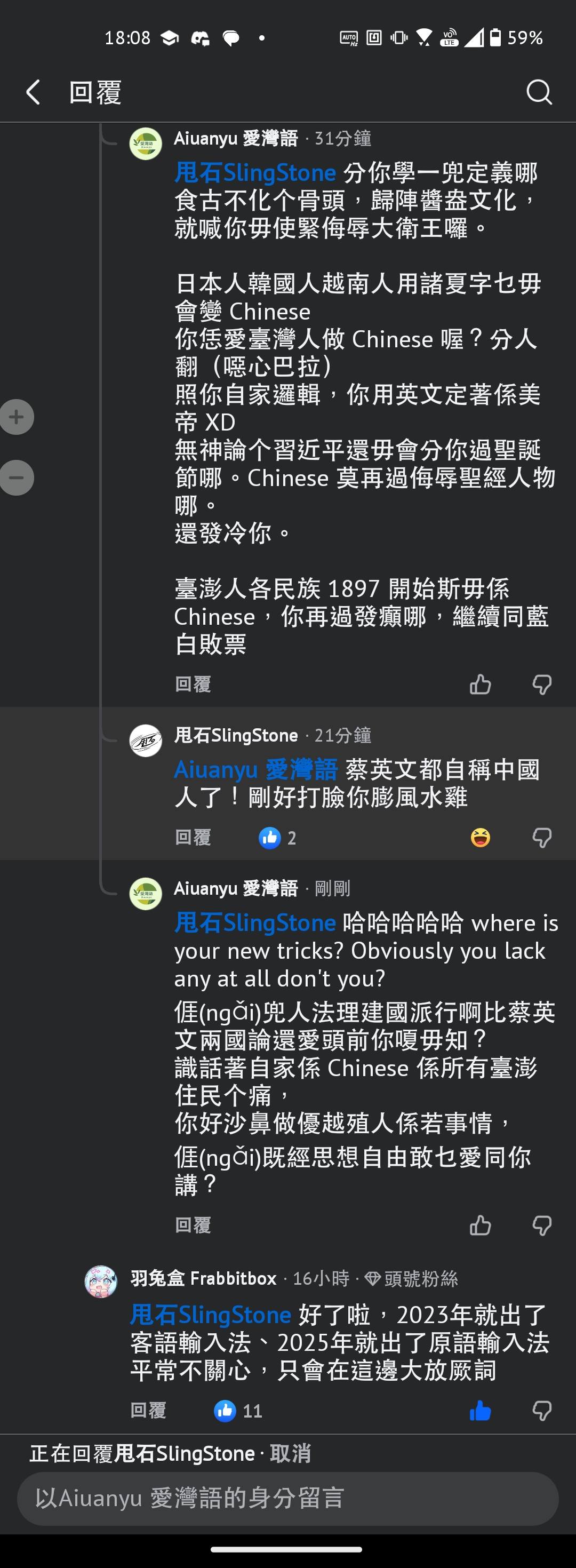Remove like on 羽兔盒 Frabbitbox's comment
The height and width of the screenshot is (1568, 576).
click(480, 1411)
